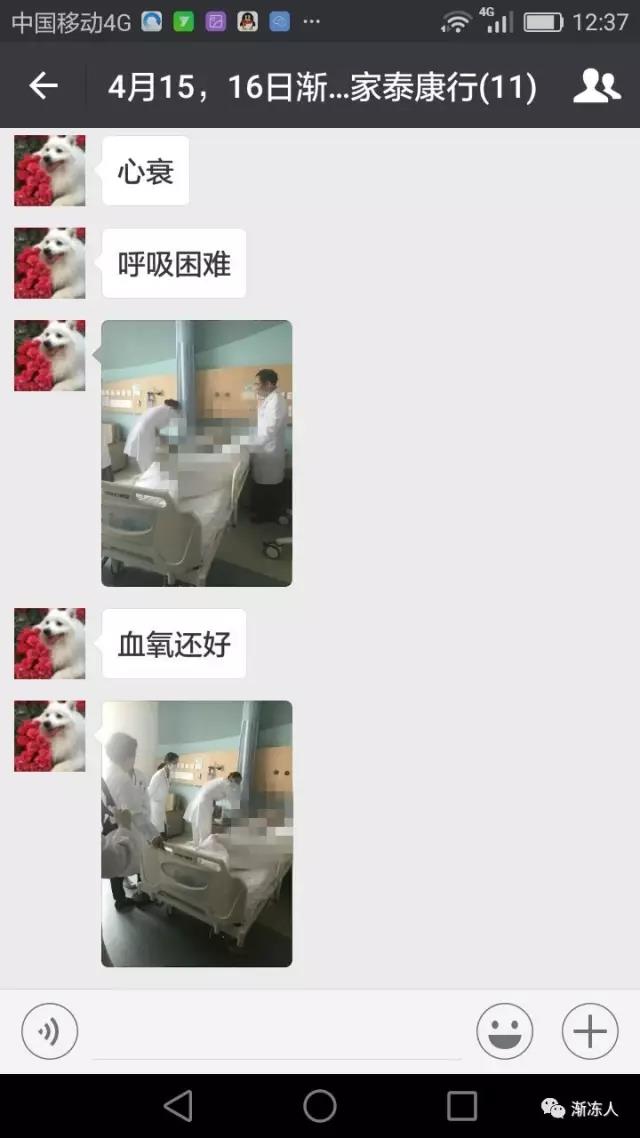The image size is (640, 1138).
Task: Open the plus attachment menu
Action: click(x=589, y=1031)
